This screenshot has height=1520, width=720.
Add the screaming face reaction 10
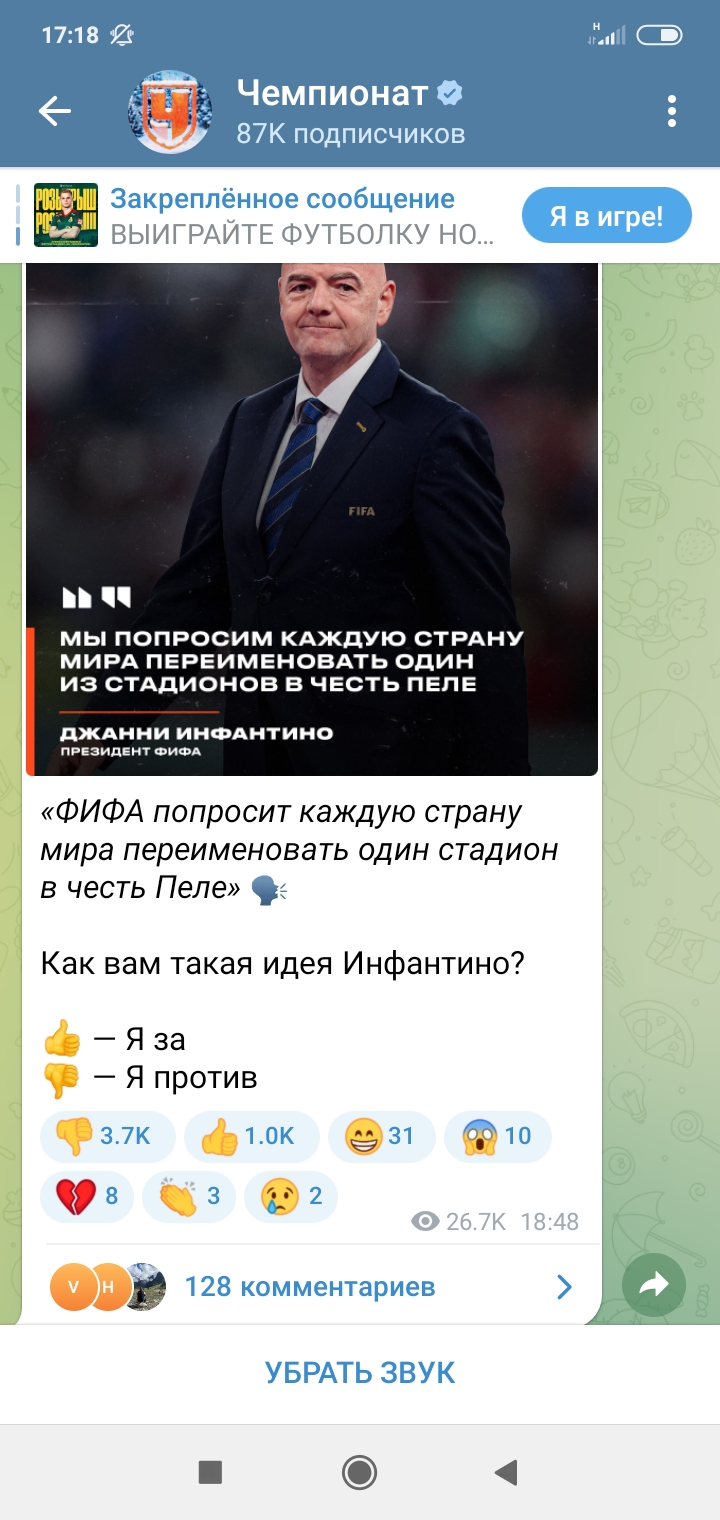coord(497,1136)
